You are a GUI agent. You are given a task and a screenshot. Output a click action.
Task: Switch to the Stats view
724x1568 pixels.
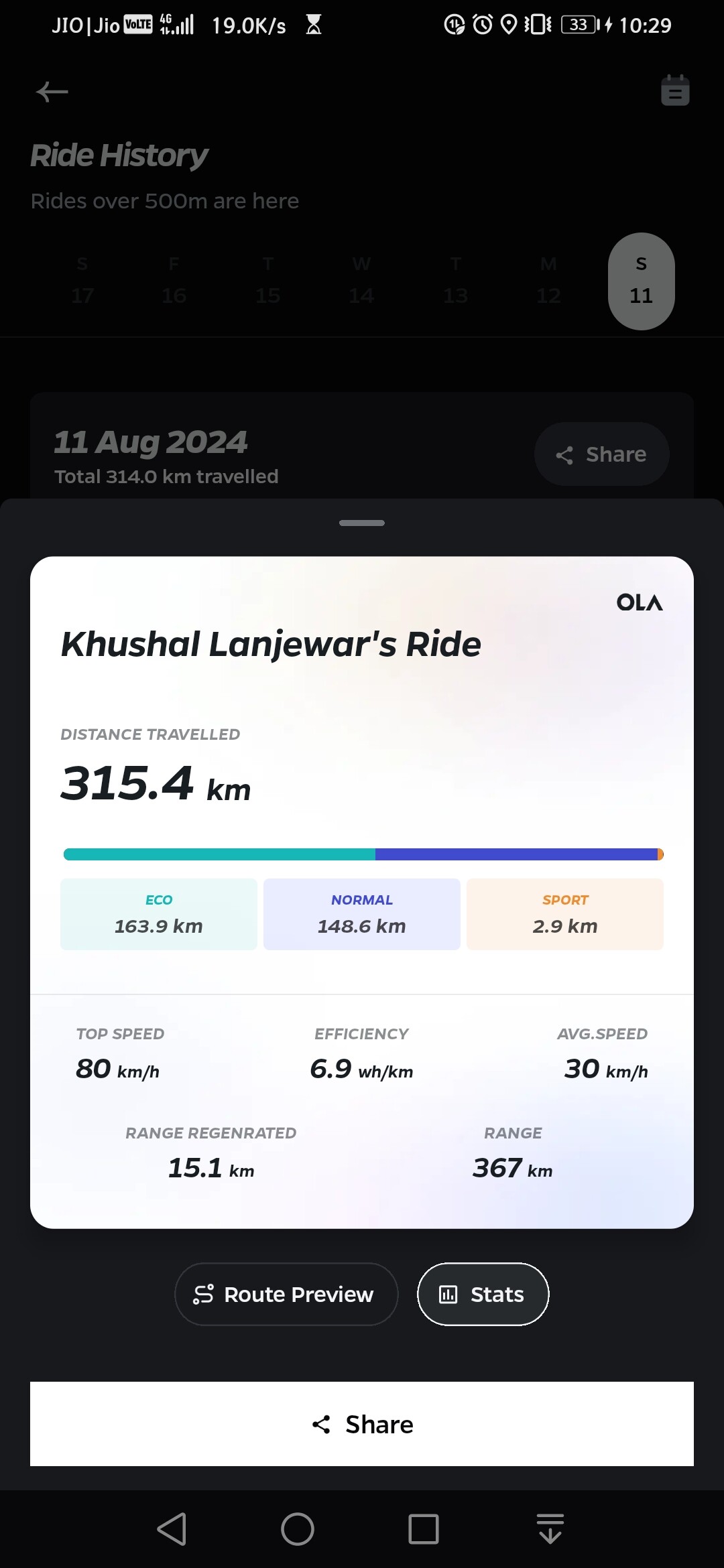tap(483, 1294)
